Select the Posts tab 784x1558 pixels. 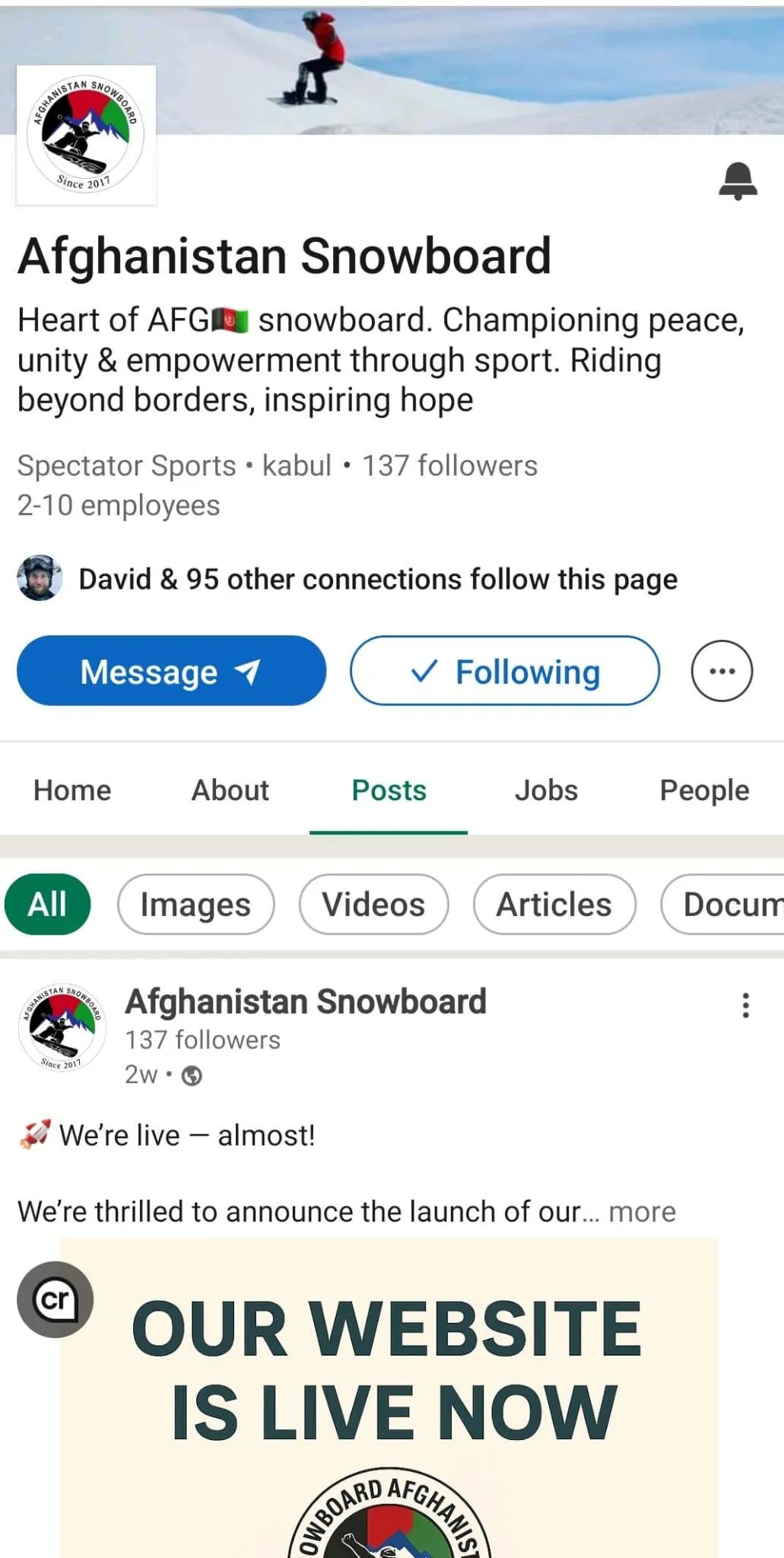coord(389,790)
